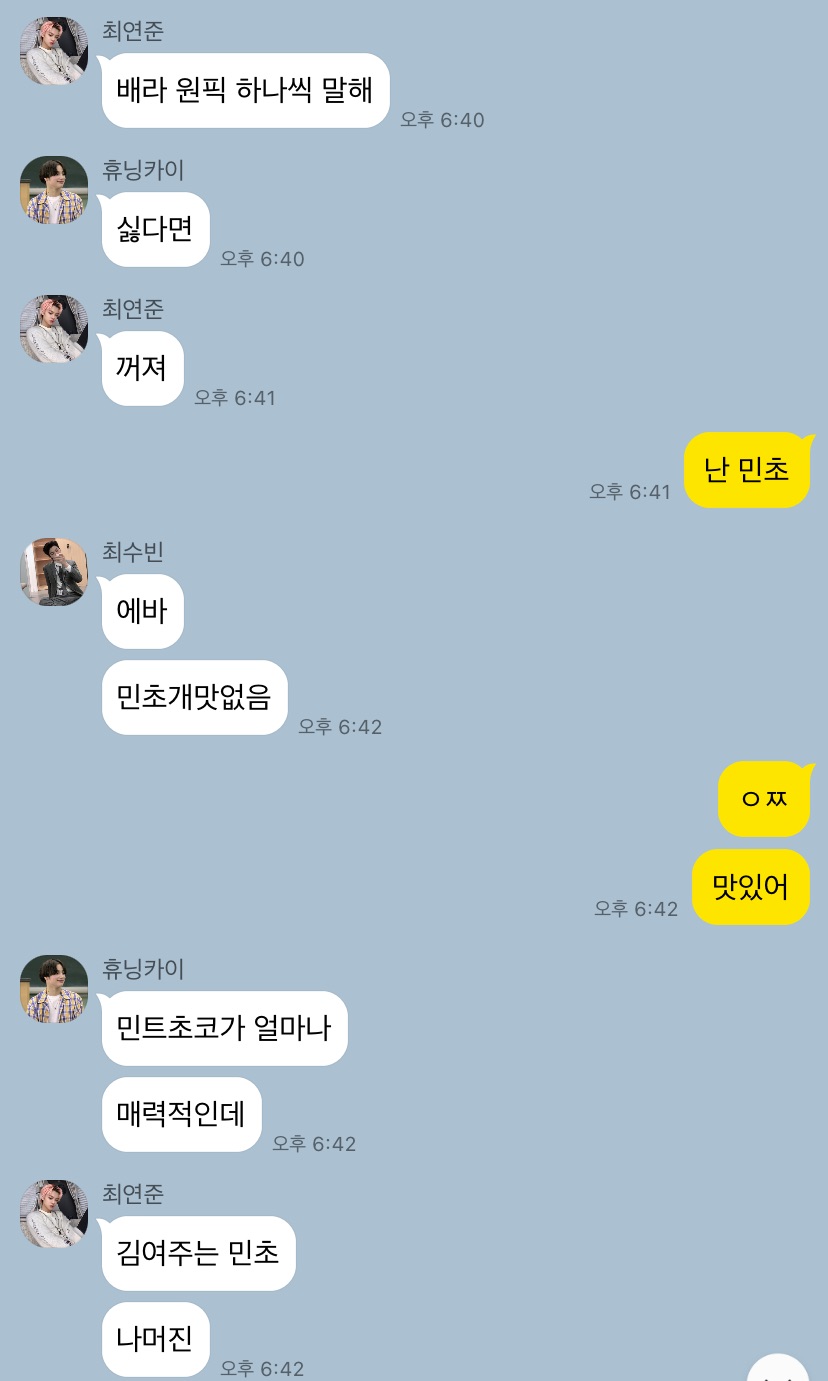828x1381 pixels.
Task: Tap 휴닝카이's avatar next to '민트초코가 얼마나'
Action: (x=54, y=989)
